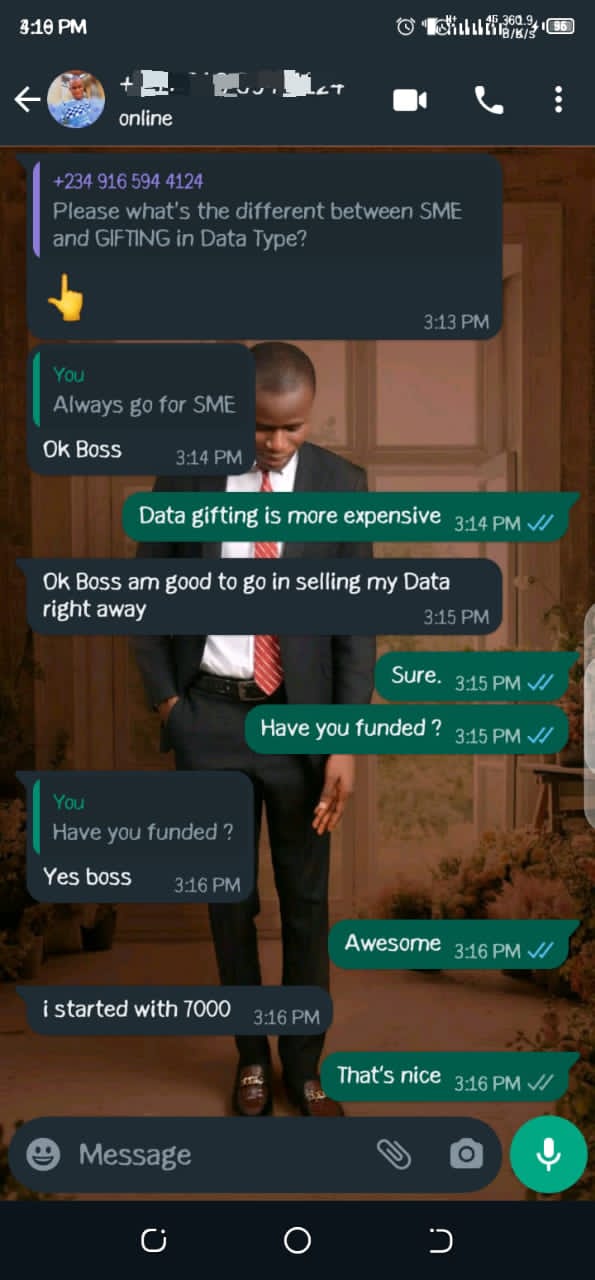
Task: Open the emoji picker
Action: (43, 1155)
